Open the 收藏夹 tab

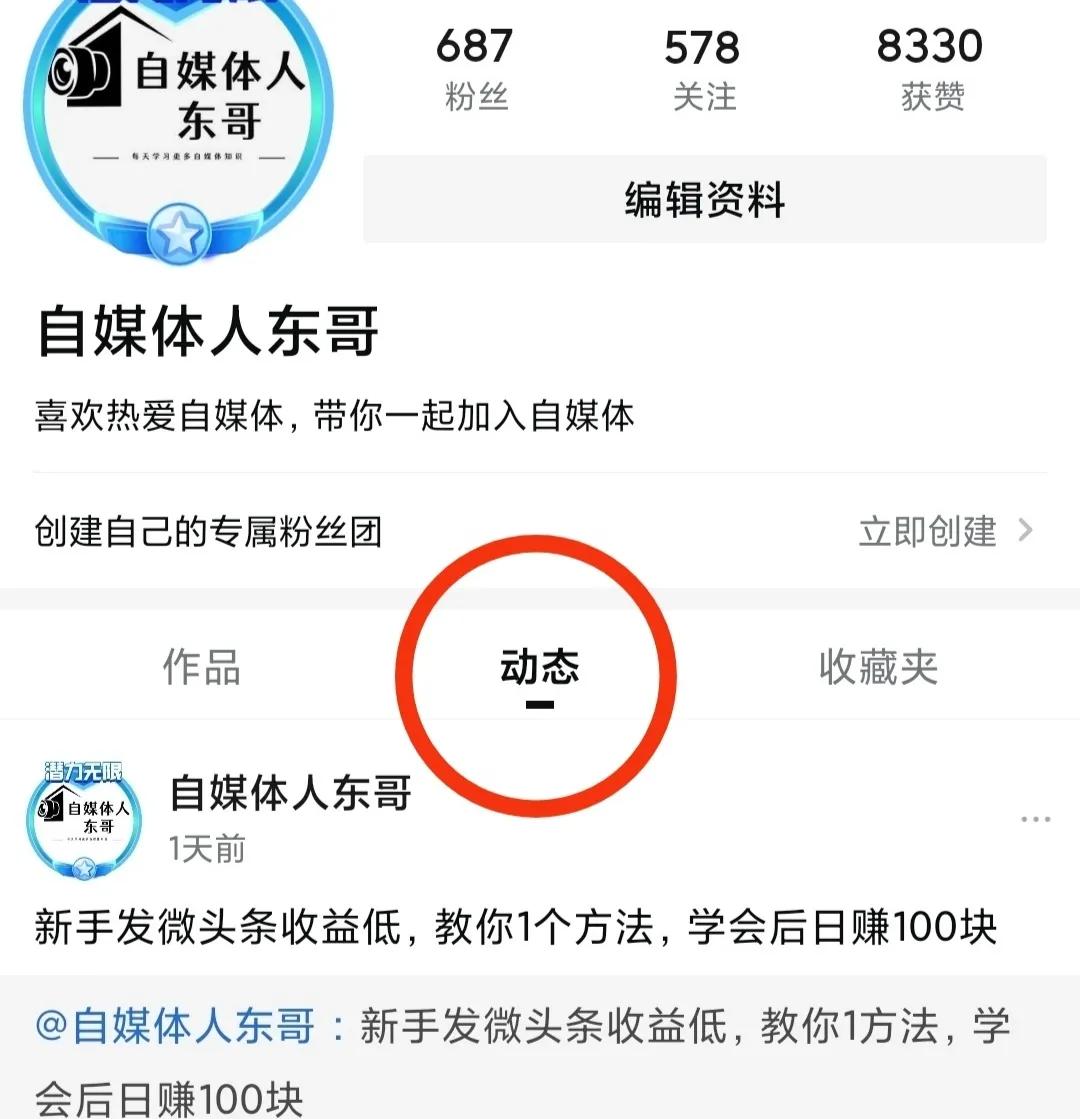point(877,668)
